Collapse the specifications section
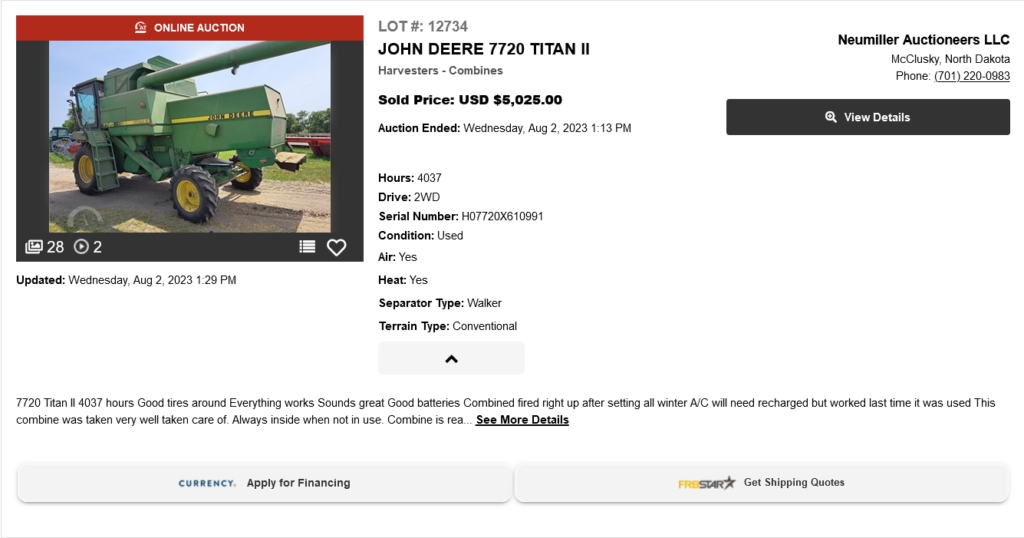The width and height of the screenshot is (1024, 538). click(x=451, y=358)
